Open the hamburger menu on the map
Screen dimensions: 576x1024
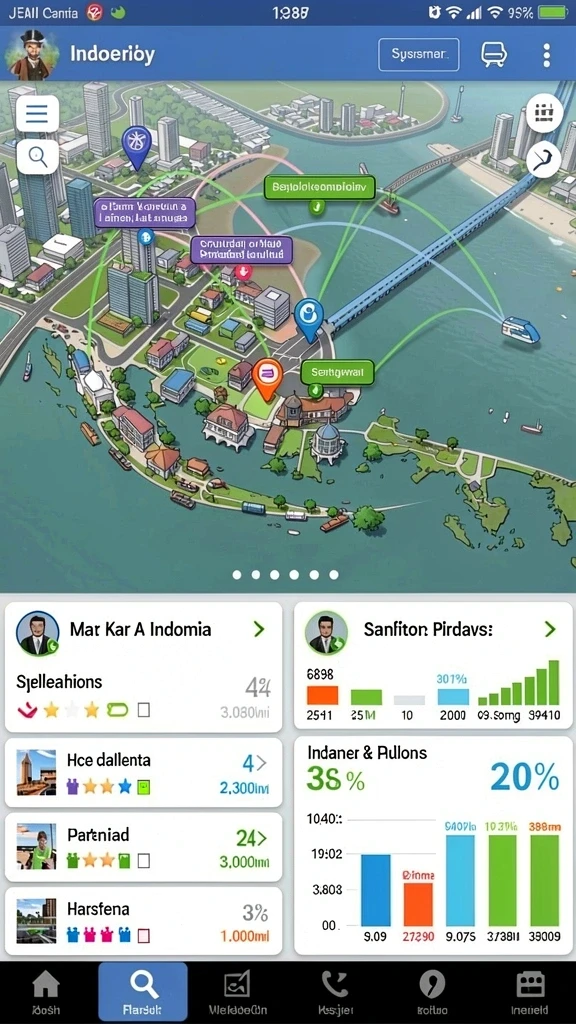point(37,114)
